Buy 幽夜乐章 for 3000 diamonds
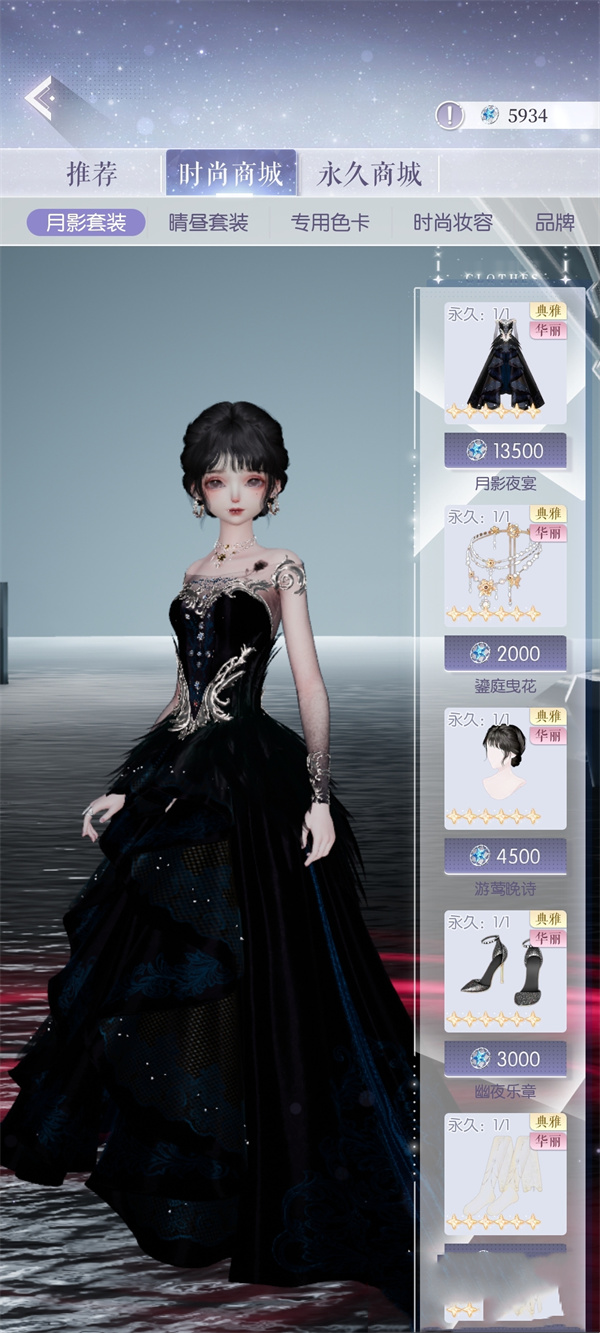Viewport: 600px width, 1333px height. point(505,1060)
